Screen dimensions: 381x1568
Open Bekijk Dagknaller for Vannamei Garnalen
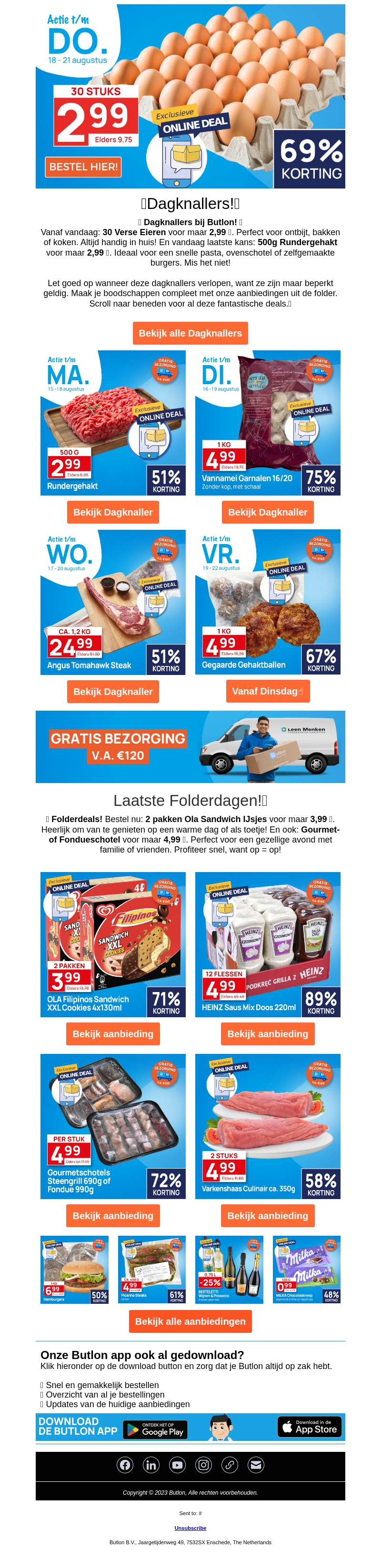pos(267,512)
